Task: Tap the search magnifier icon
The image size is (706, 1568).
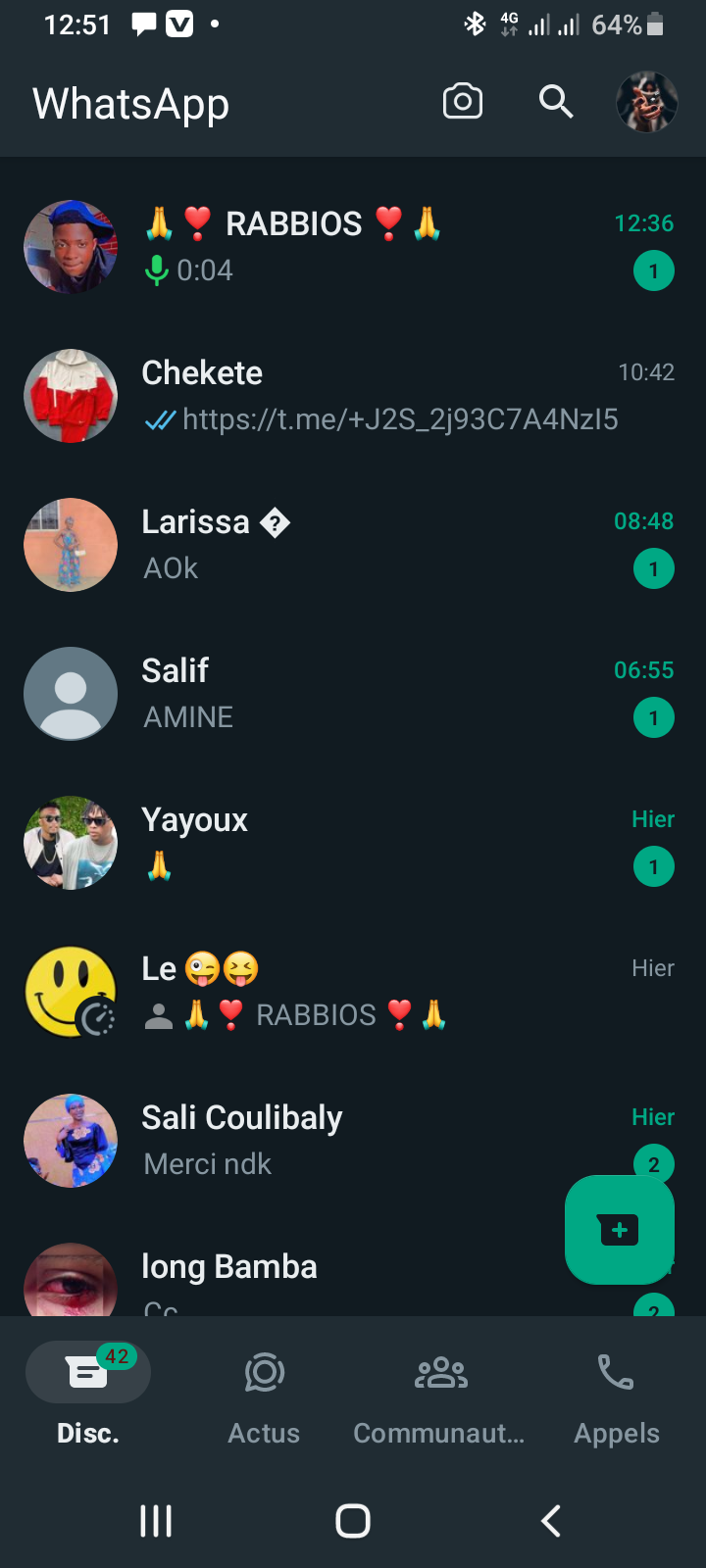Action: (556, 102)
